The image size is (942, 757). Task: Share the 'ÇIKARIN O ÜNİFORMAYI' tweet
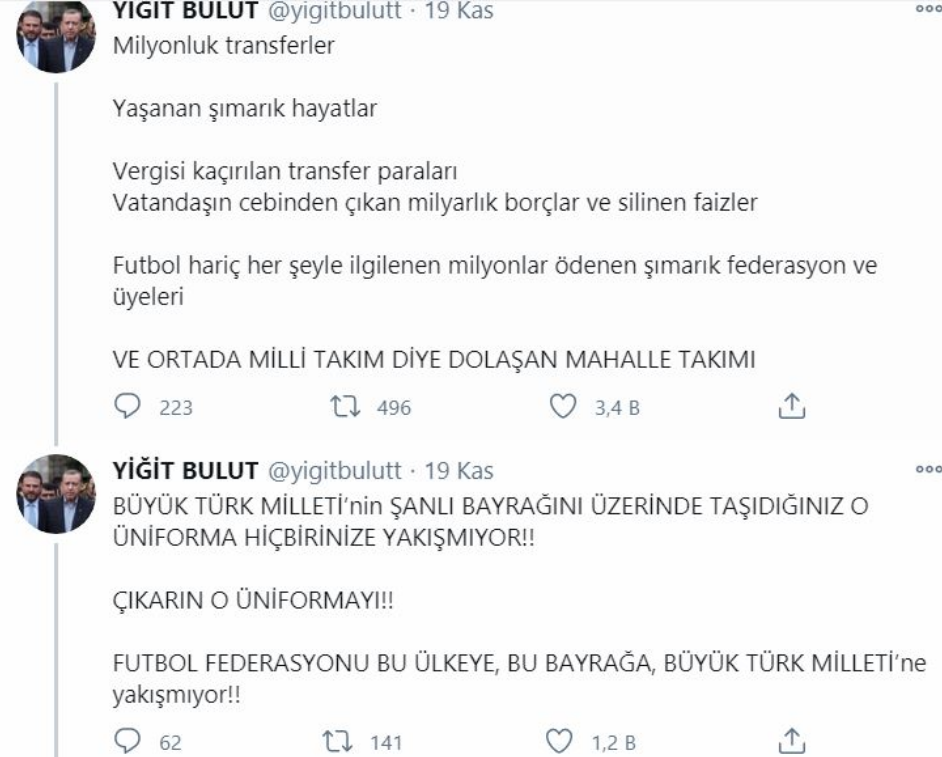(791, 741)
